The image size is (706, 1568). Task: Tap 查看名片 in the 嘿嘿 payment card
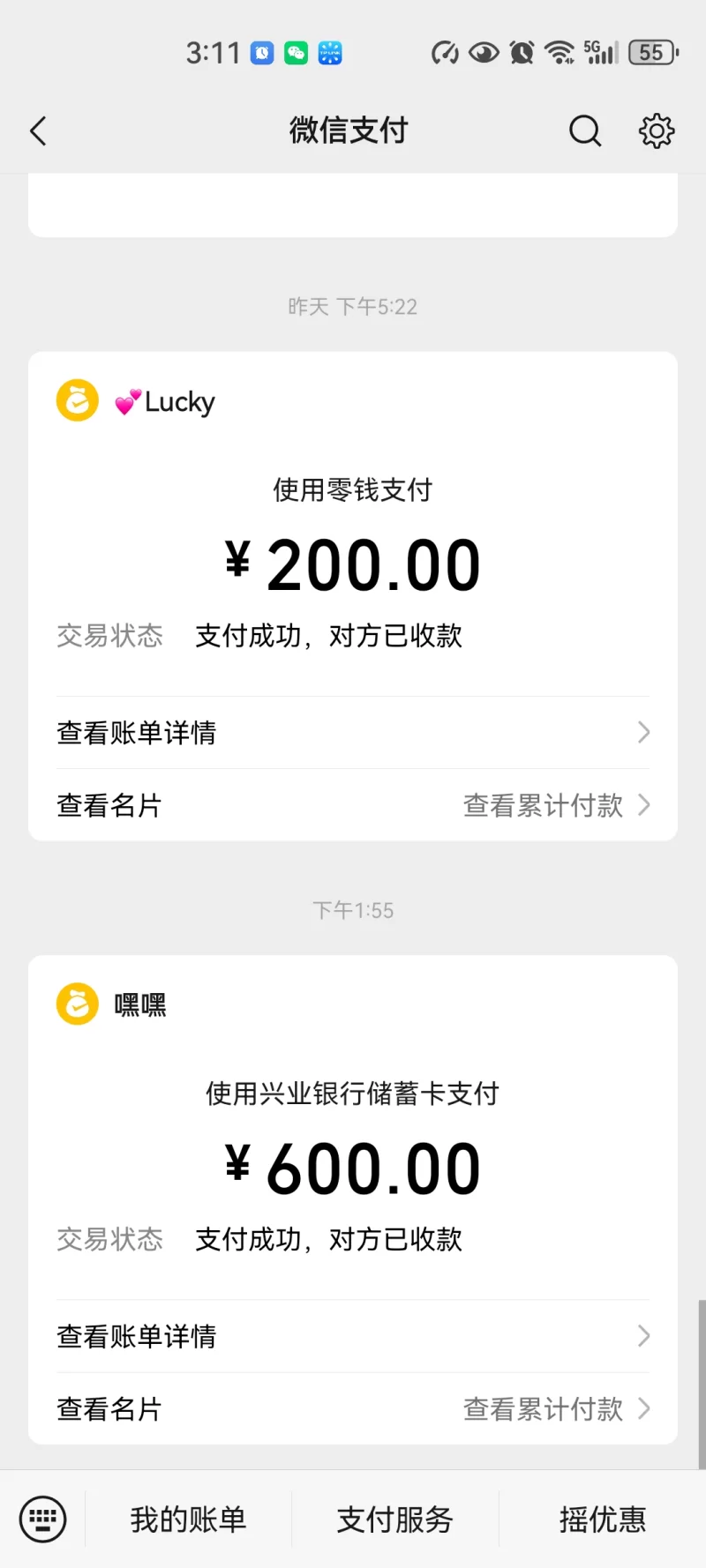point(109,1408)
